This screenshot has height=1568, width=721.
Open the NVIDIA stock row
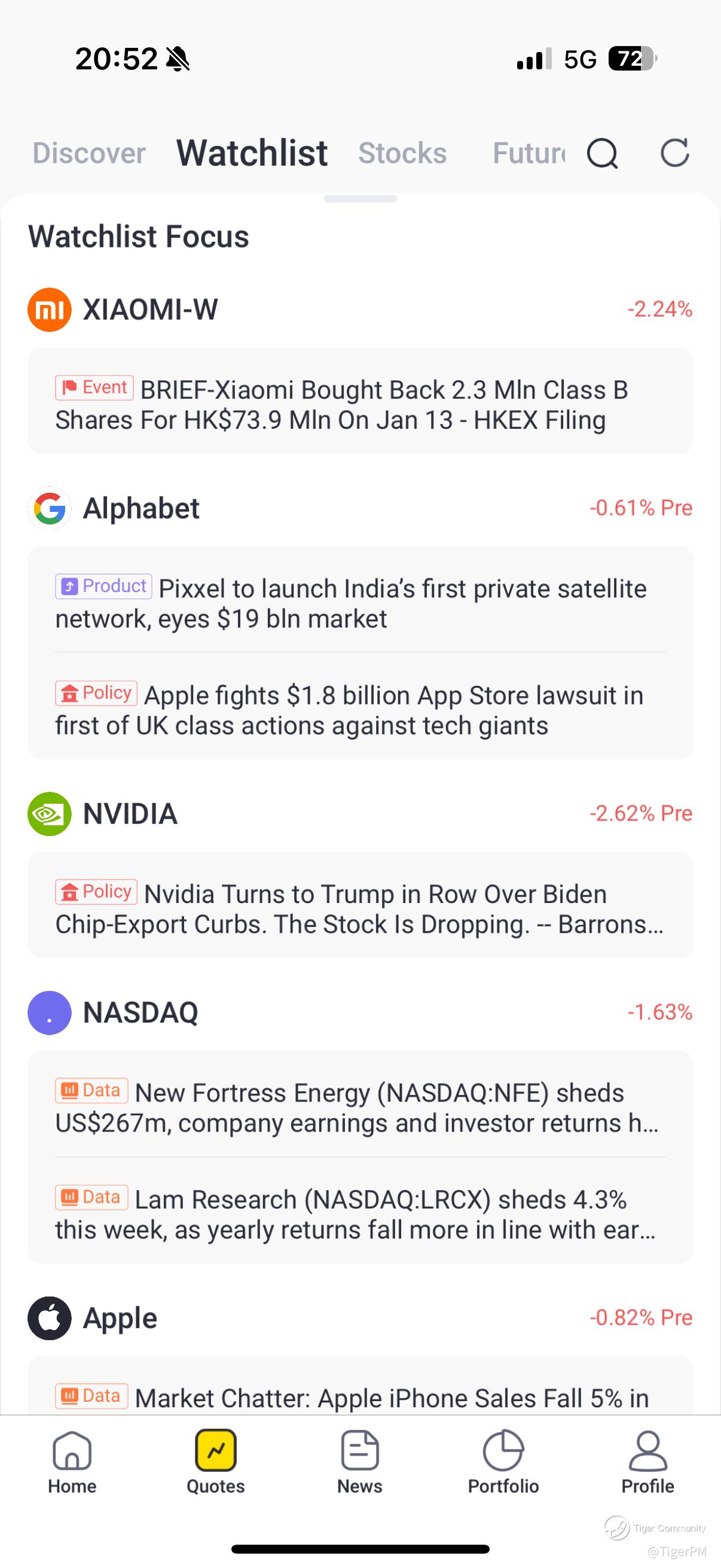click(x=360, y=814)
